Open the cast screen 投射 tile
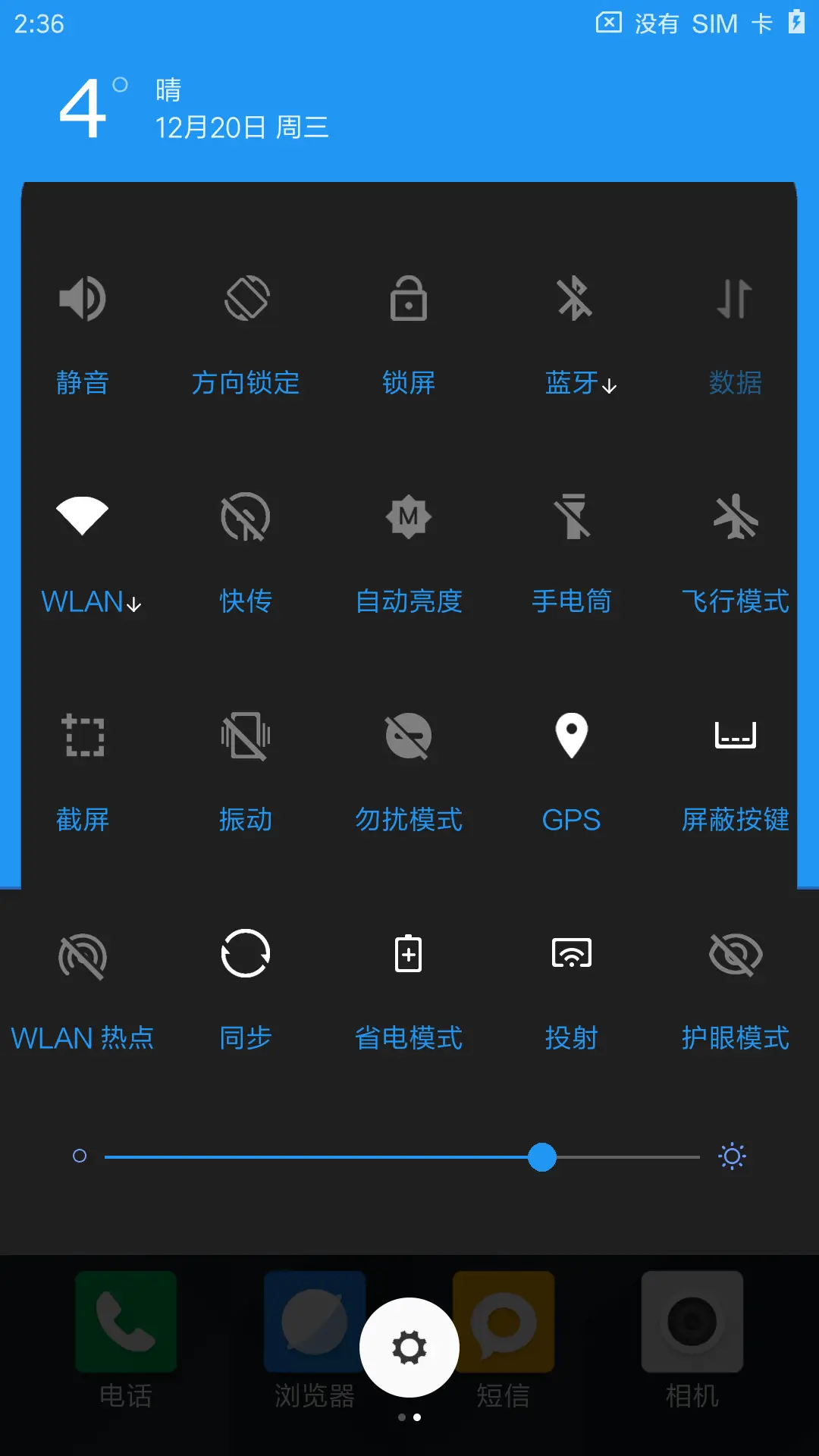Viewport: 819px width, 1456px height. click(x=573, y=982)
